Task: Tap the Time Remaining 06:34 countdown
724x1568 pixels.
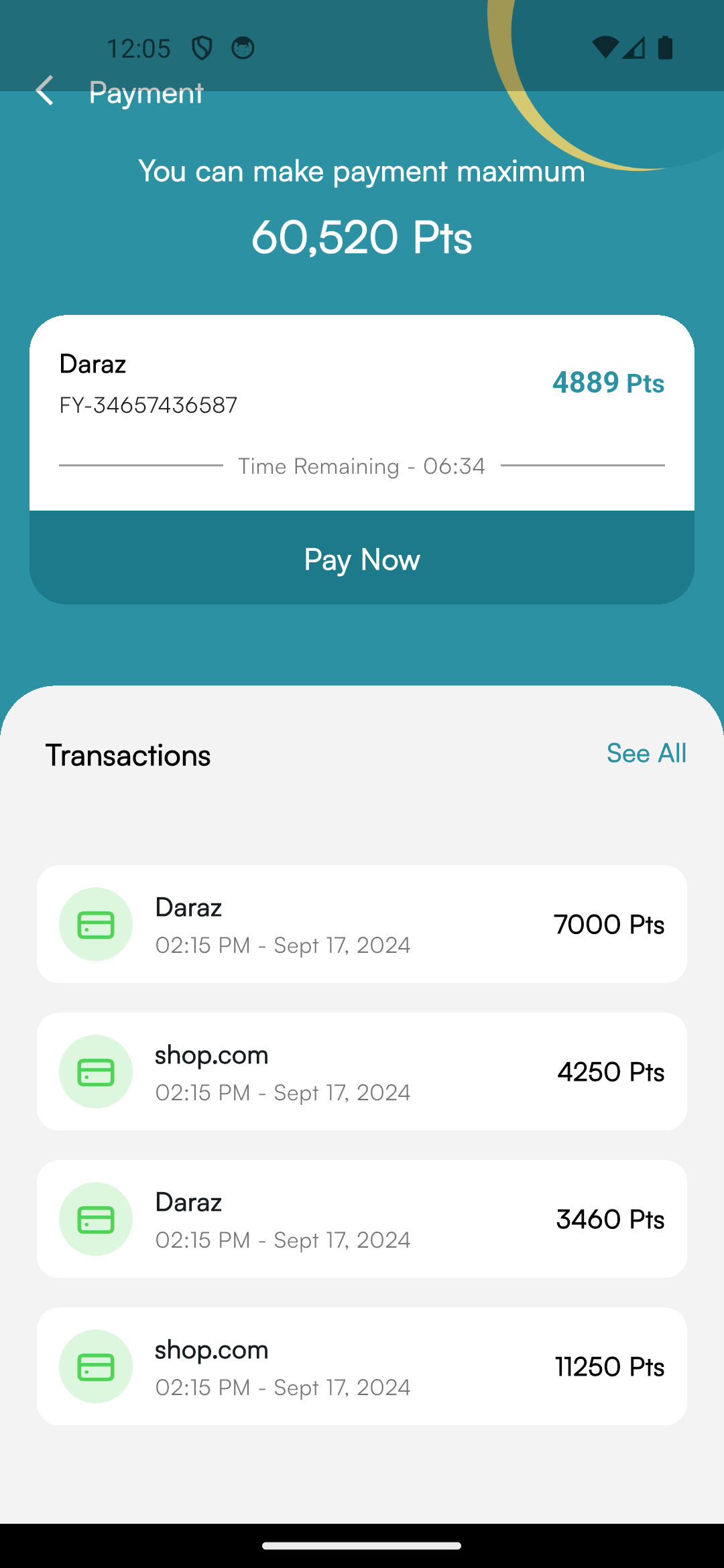Action: [362, 466]
